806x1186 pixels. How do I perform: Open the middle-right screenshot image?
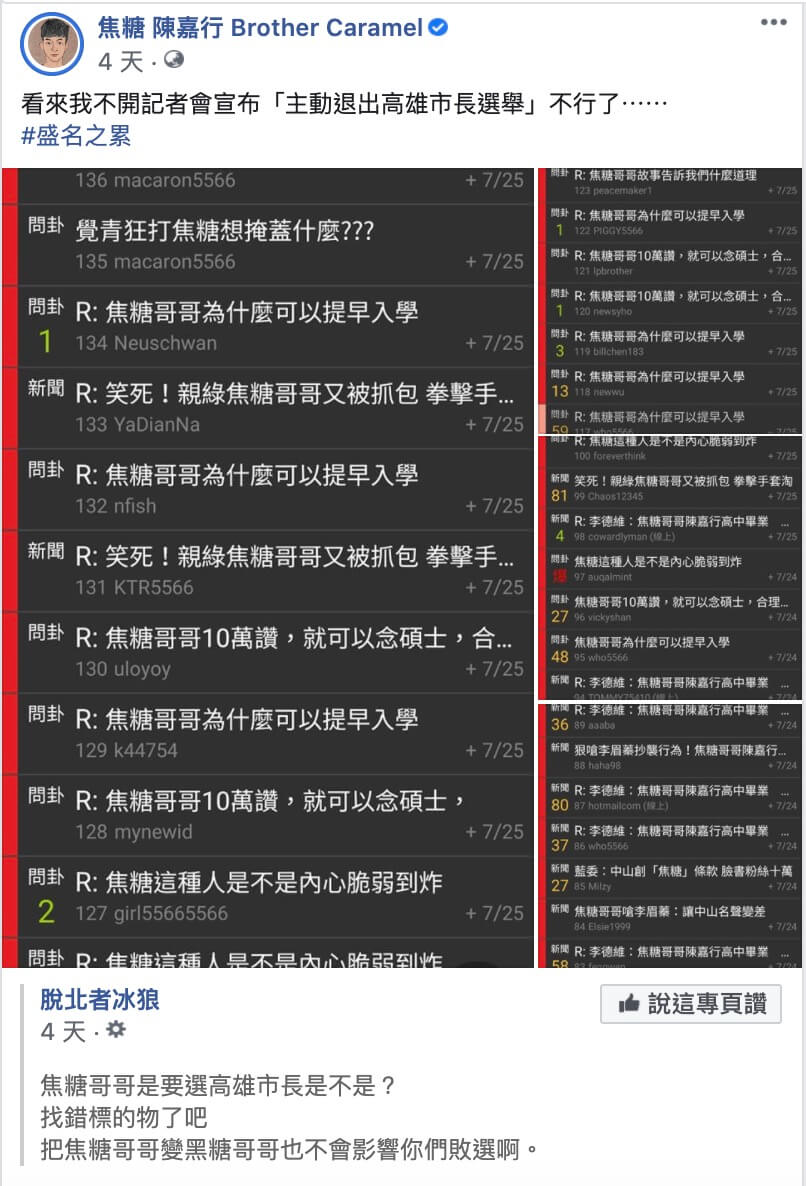pyautogui.click(x=670, y=568)
